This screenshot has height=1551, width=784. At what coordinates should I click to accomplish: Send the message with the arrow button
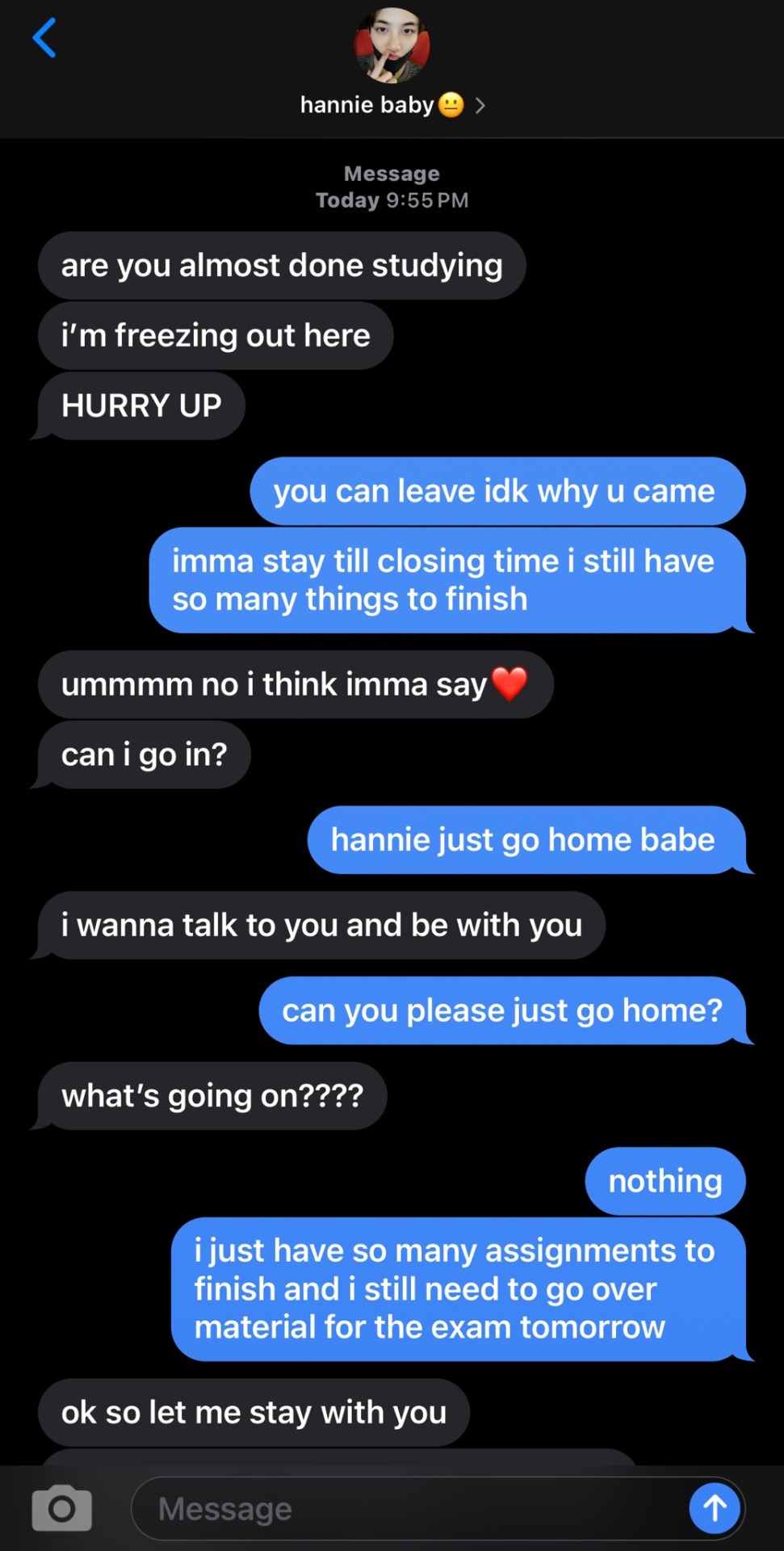point(714,1507)
